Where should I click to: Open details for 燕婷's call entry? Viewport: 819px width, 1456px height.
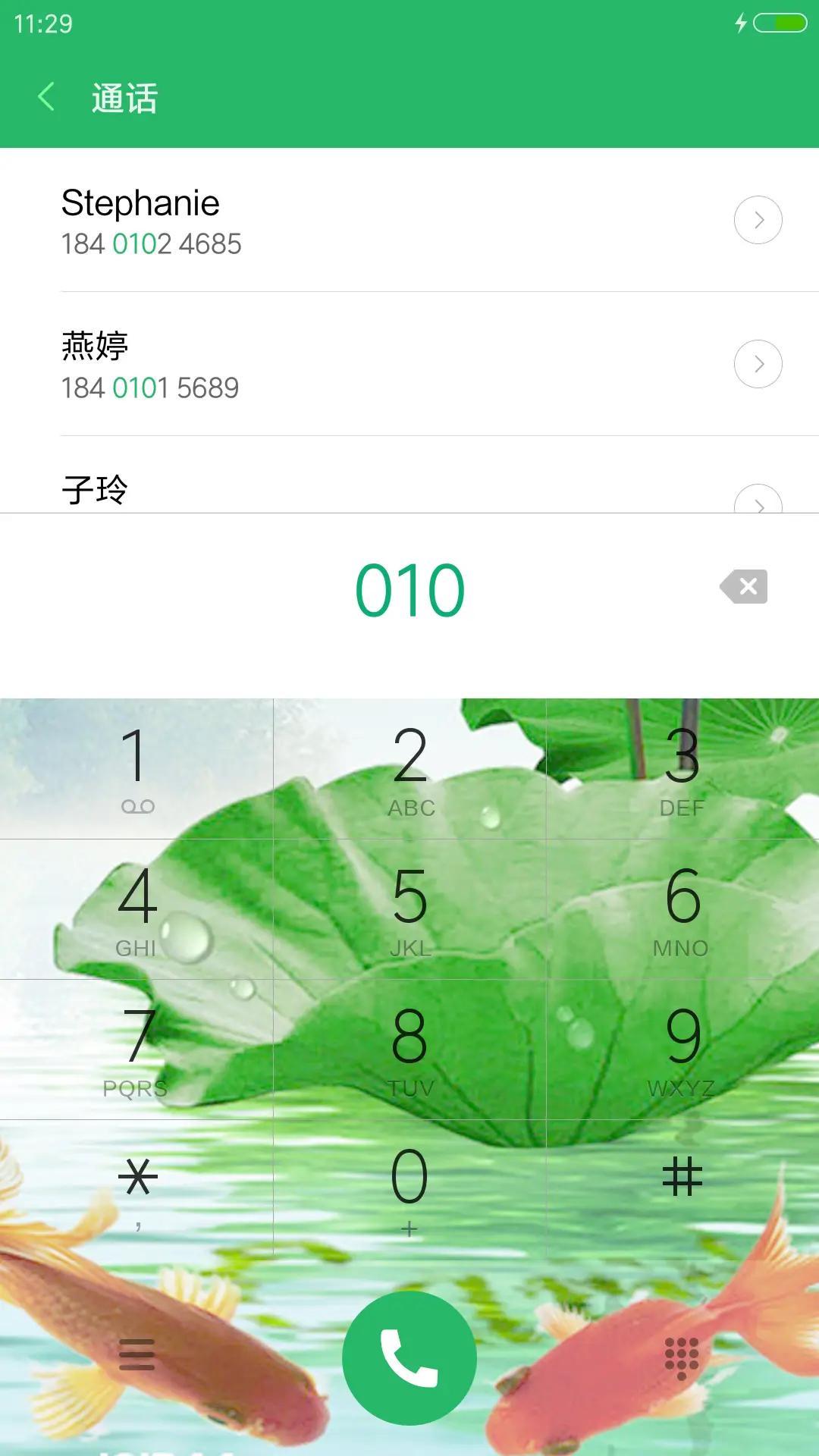pyautogui.click(x=758, y=363)
